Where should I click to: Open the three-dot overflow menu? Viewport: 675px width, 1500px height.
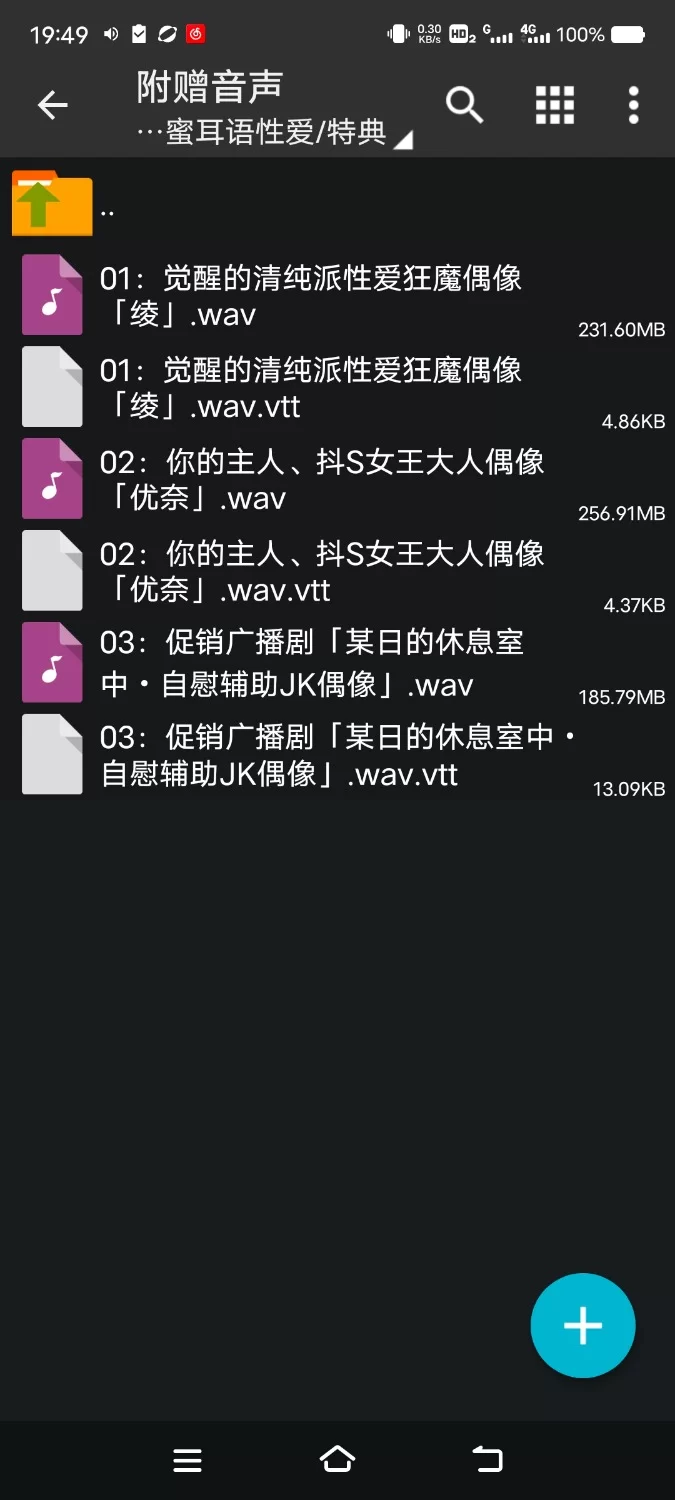pos(633,105)
